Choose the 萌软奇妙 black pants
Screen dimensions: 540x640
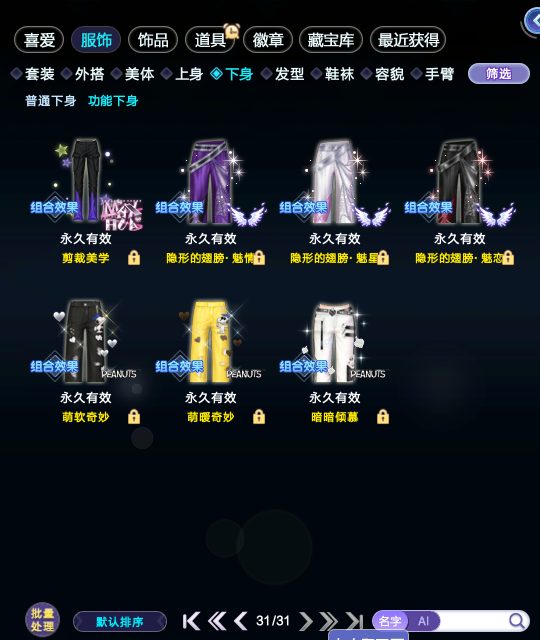click(86, 360)
